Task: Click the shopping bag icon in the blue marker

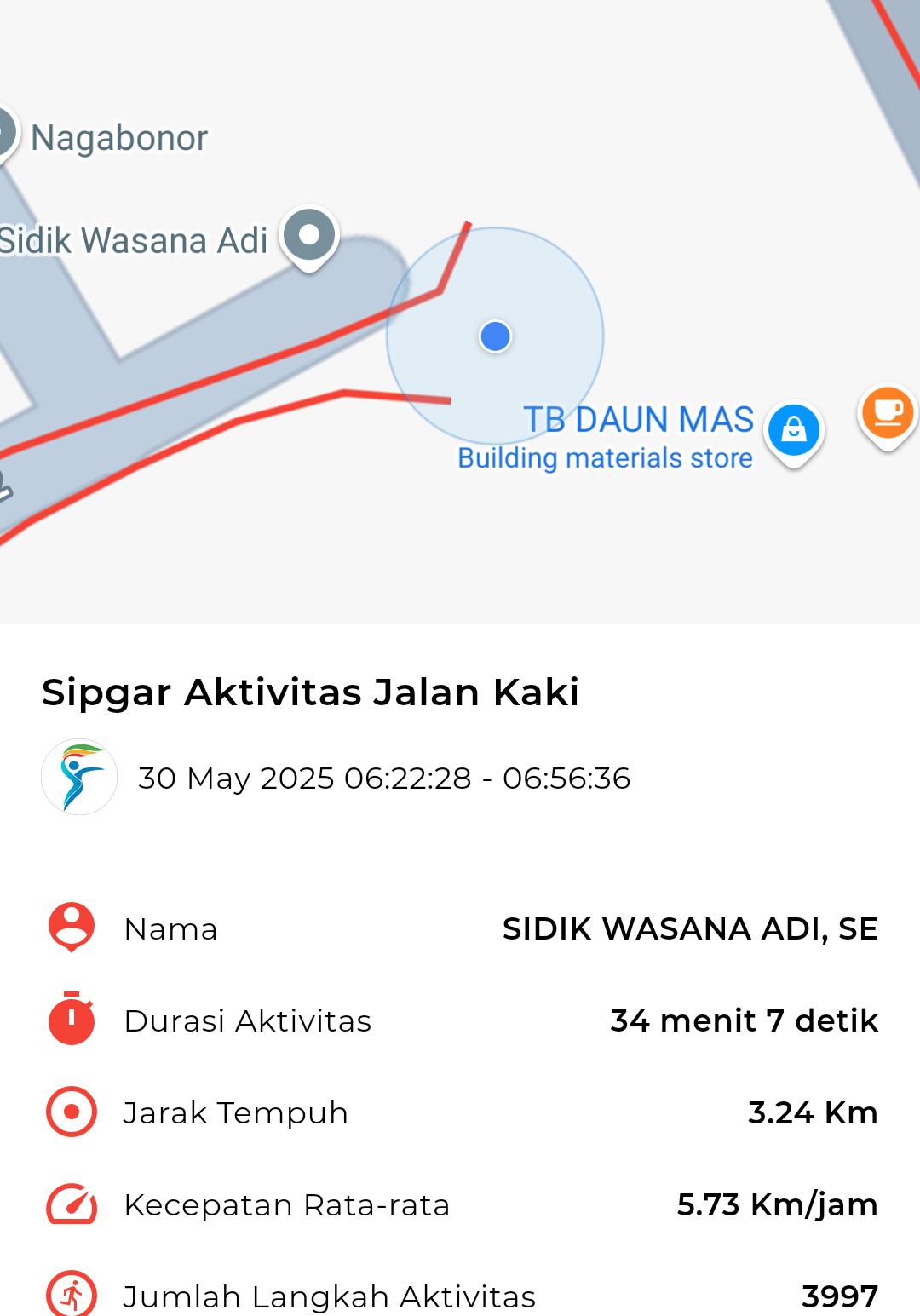Action: [x=794, y=430]
